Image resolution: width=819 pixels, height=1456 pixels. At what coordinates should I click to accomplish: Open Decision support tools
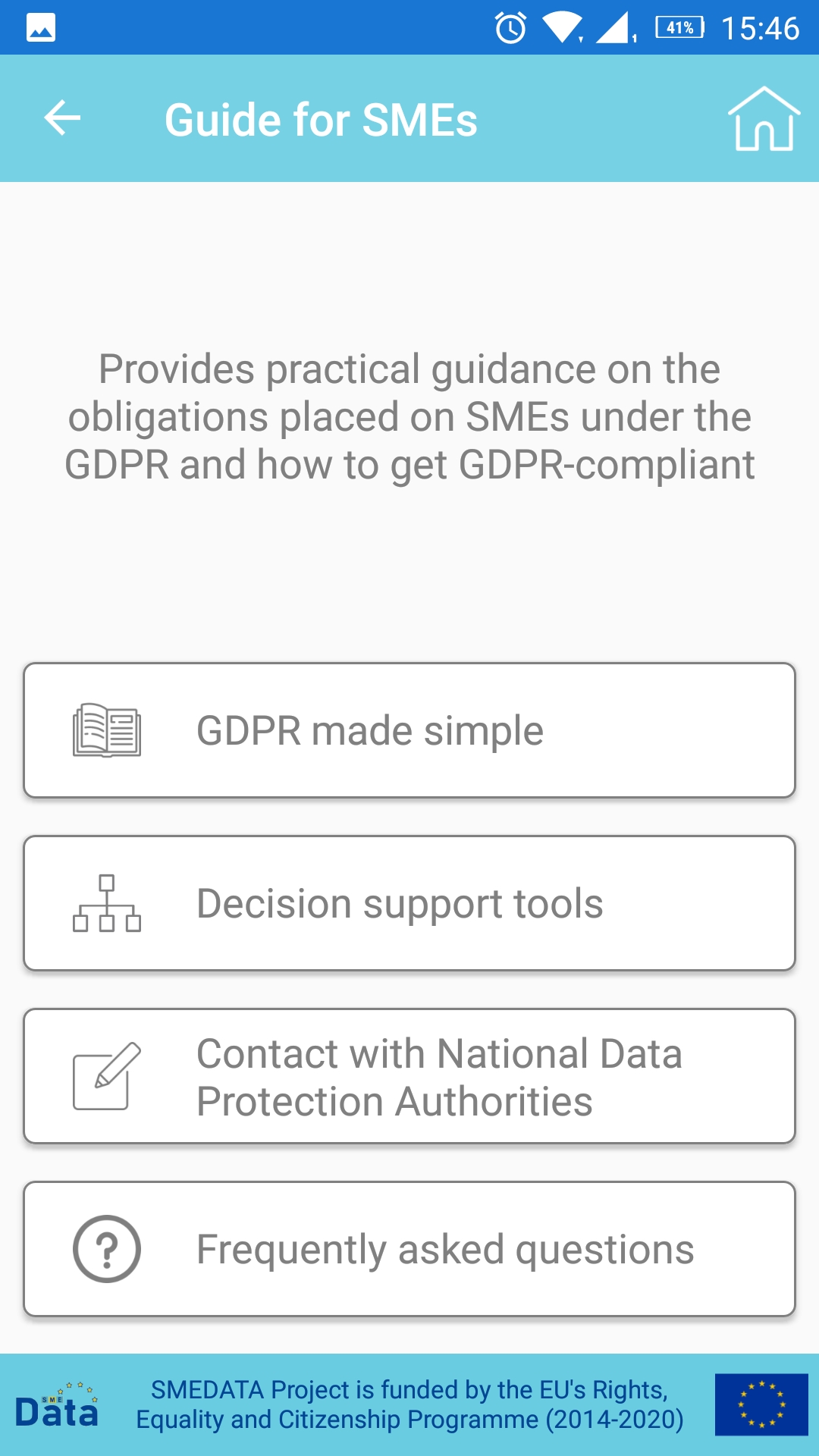pyautogui.click(x=409, y=903)
